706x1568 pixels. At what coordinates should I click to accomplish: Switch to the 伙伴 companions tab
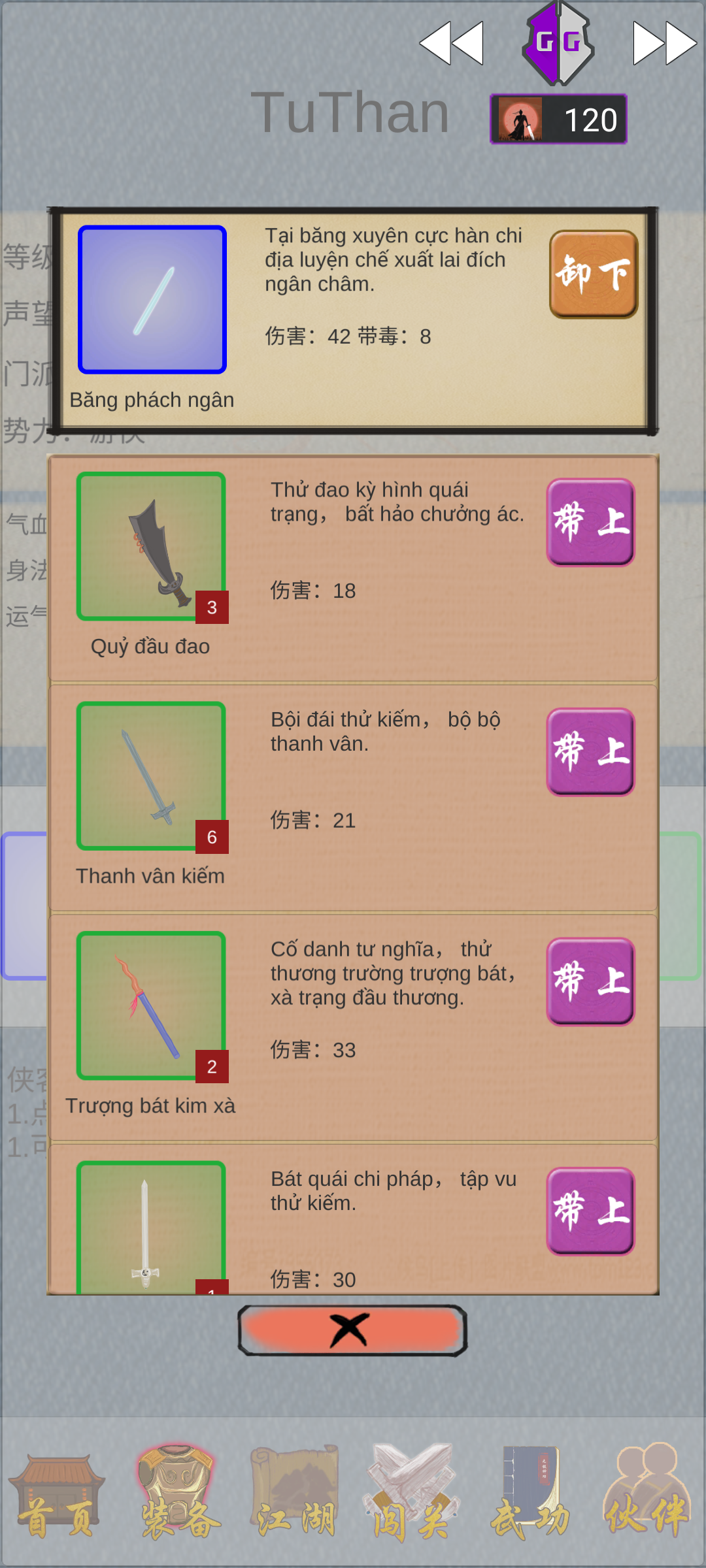(x=647, y=1496)
